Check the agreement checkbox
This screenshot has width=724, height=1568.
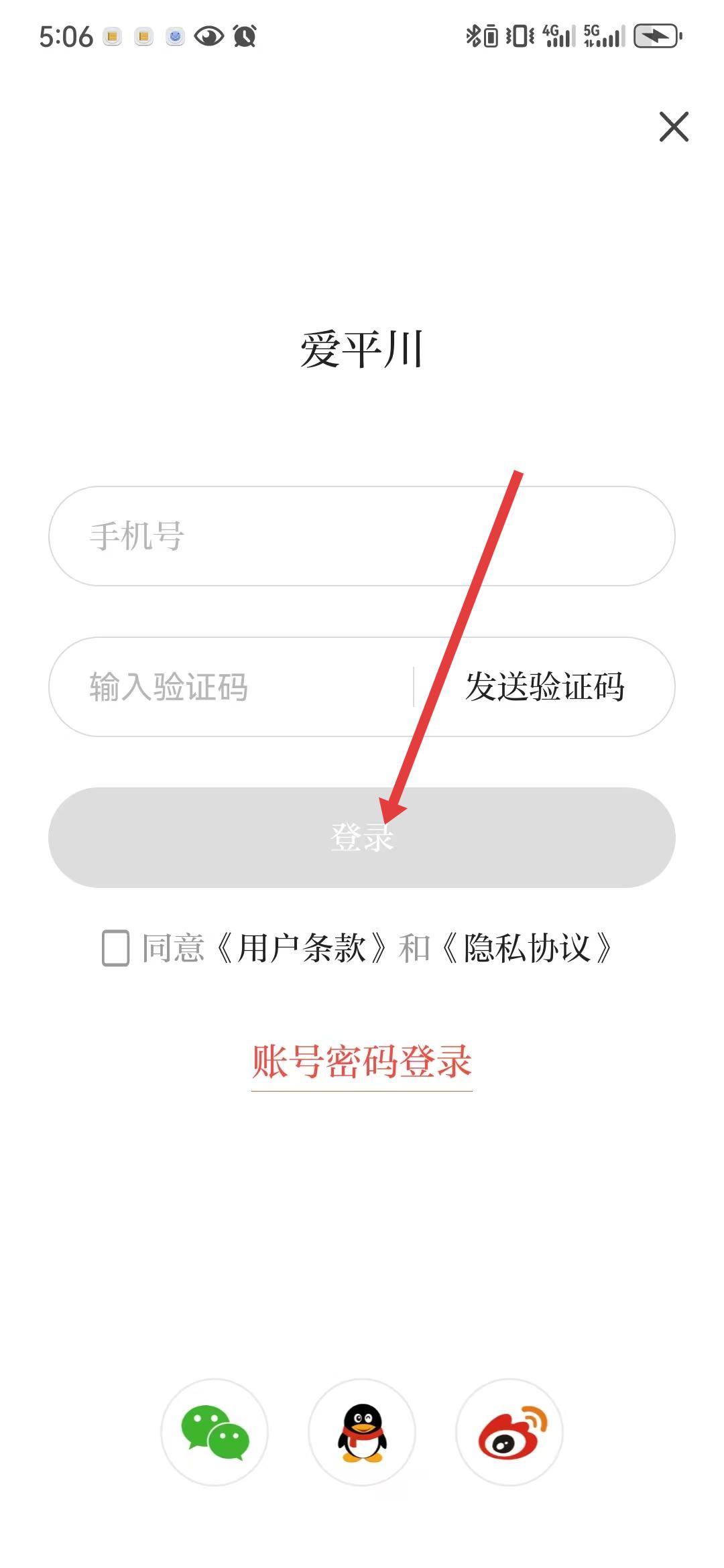(x=115, y=948)
